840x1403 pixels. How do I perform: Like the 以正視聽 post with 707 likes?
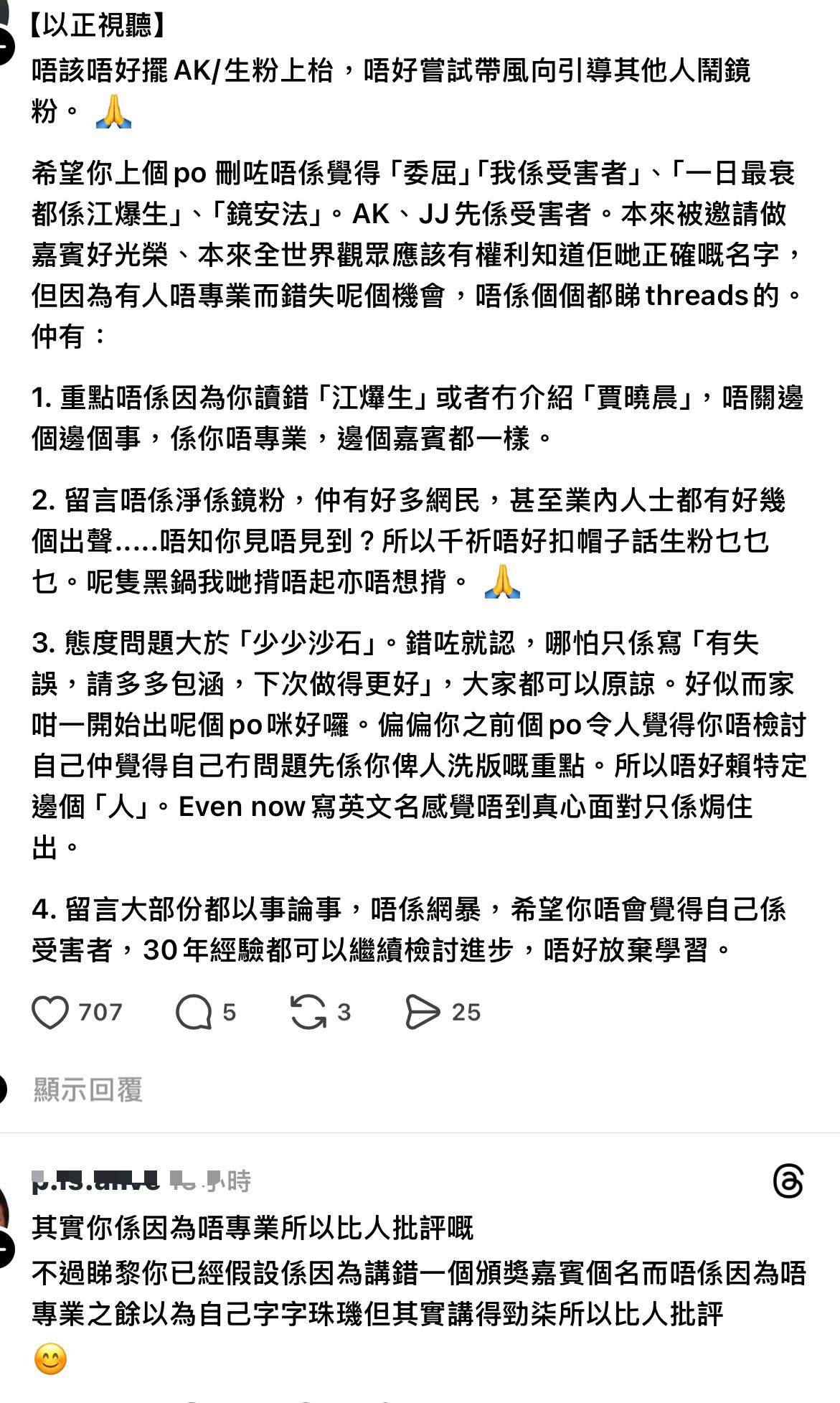click(x=50, y=1013)
